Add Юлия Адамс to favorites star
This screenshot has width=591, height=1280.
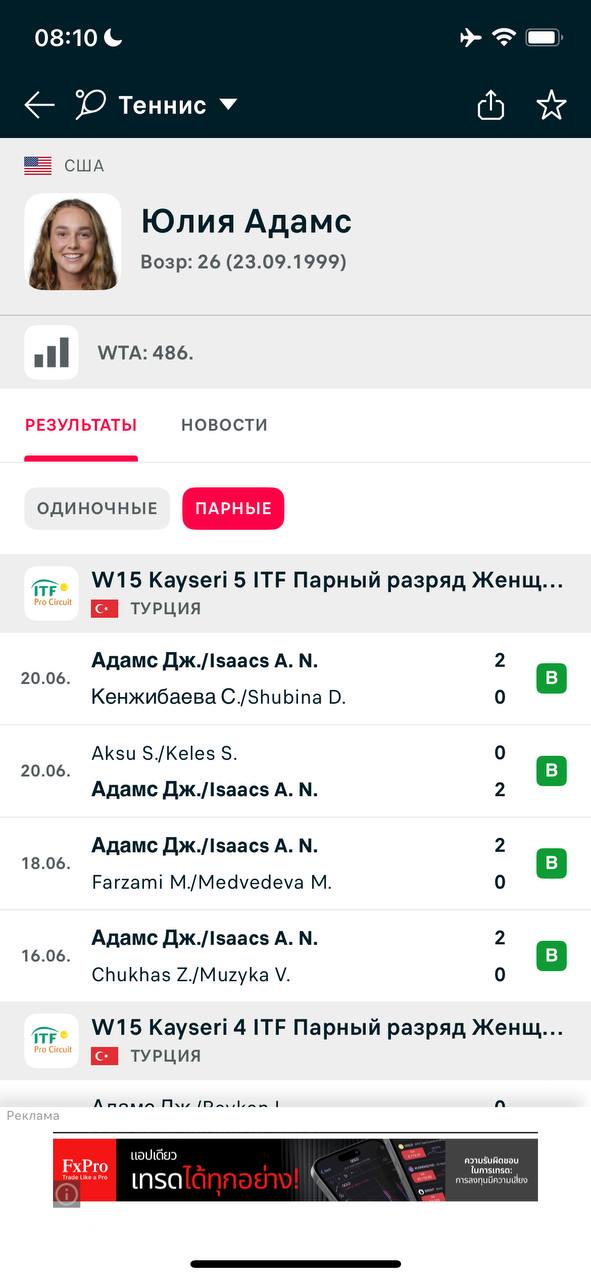coord(552,105)
